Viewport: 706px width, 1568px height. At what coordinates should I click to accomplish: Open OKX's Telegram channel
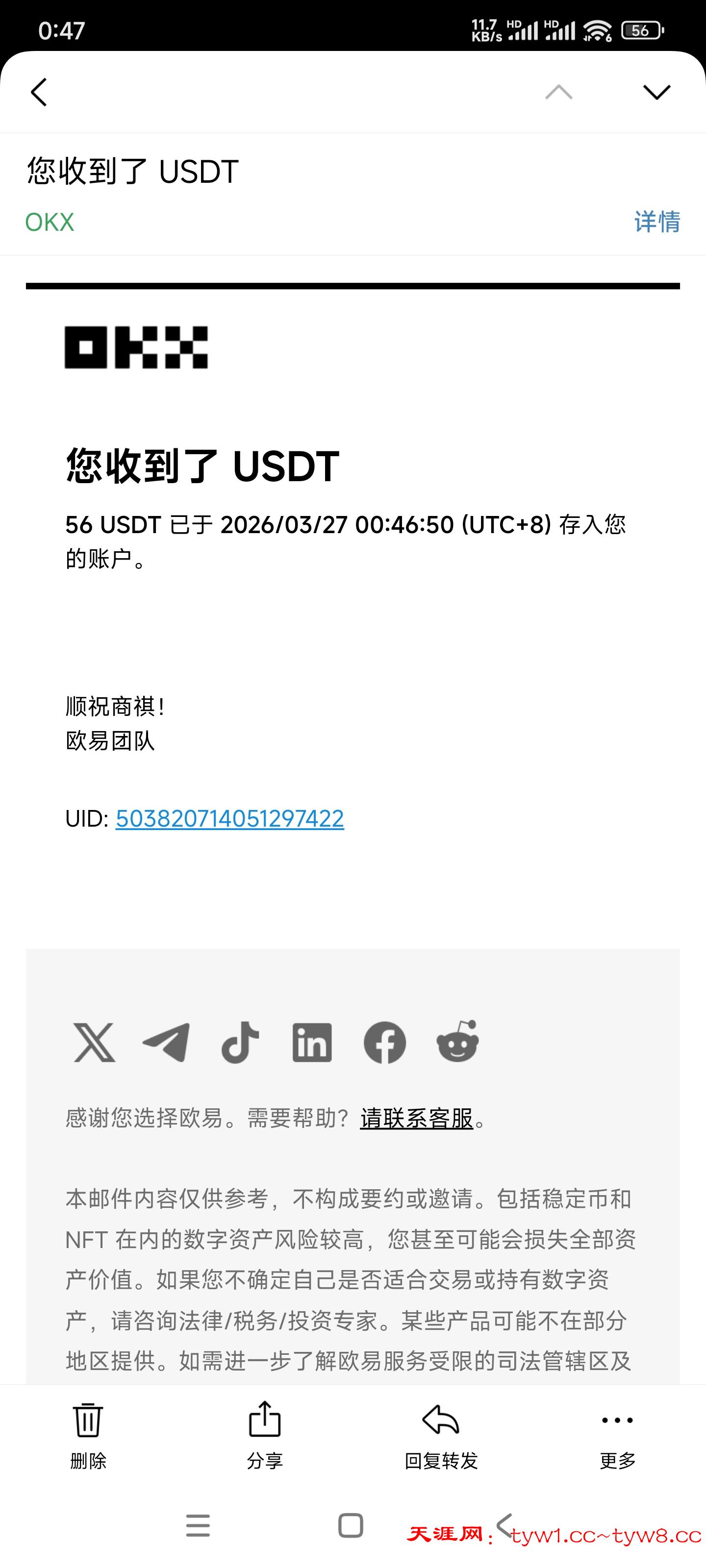click(x=166, y=1042)
